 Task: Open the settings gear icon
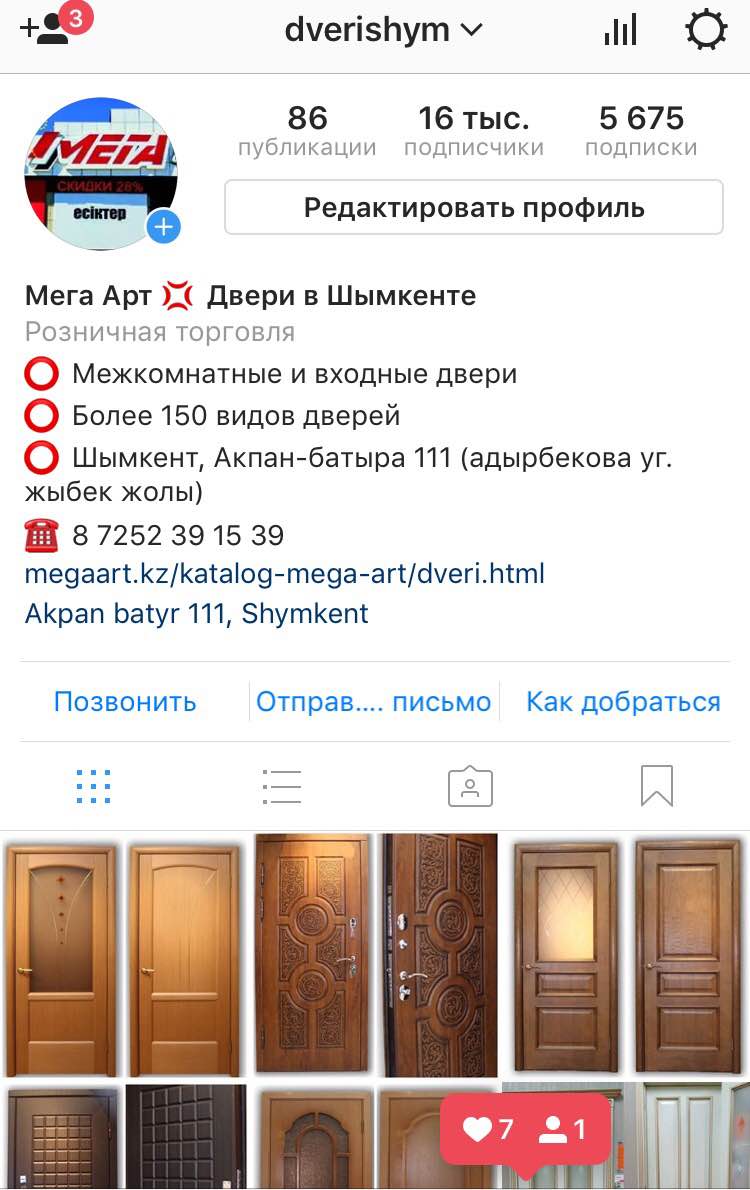tap(706, 31)
